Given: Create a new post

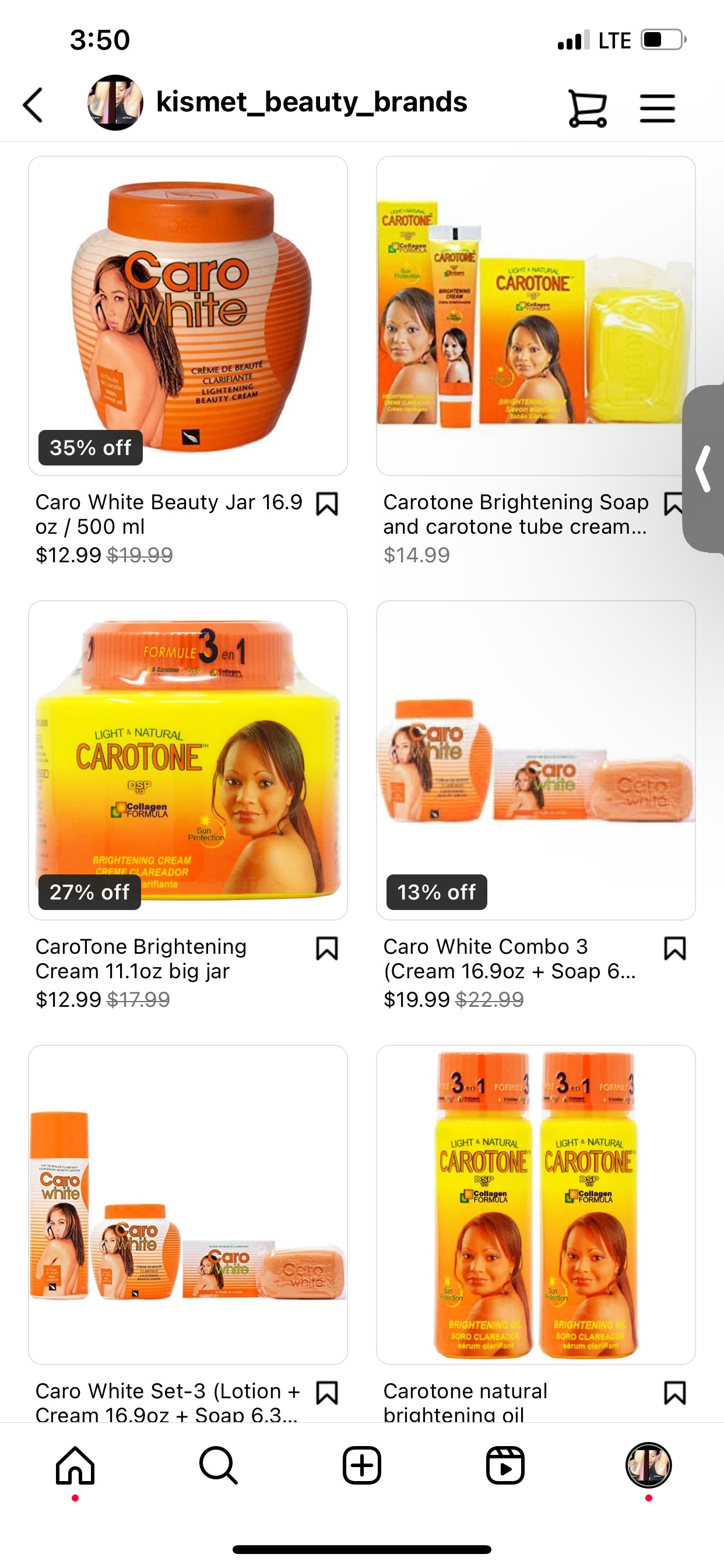Looking at the screenshot, I should tap(362, 1466).
